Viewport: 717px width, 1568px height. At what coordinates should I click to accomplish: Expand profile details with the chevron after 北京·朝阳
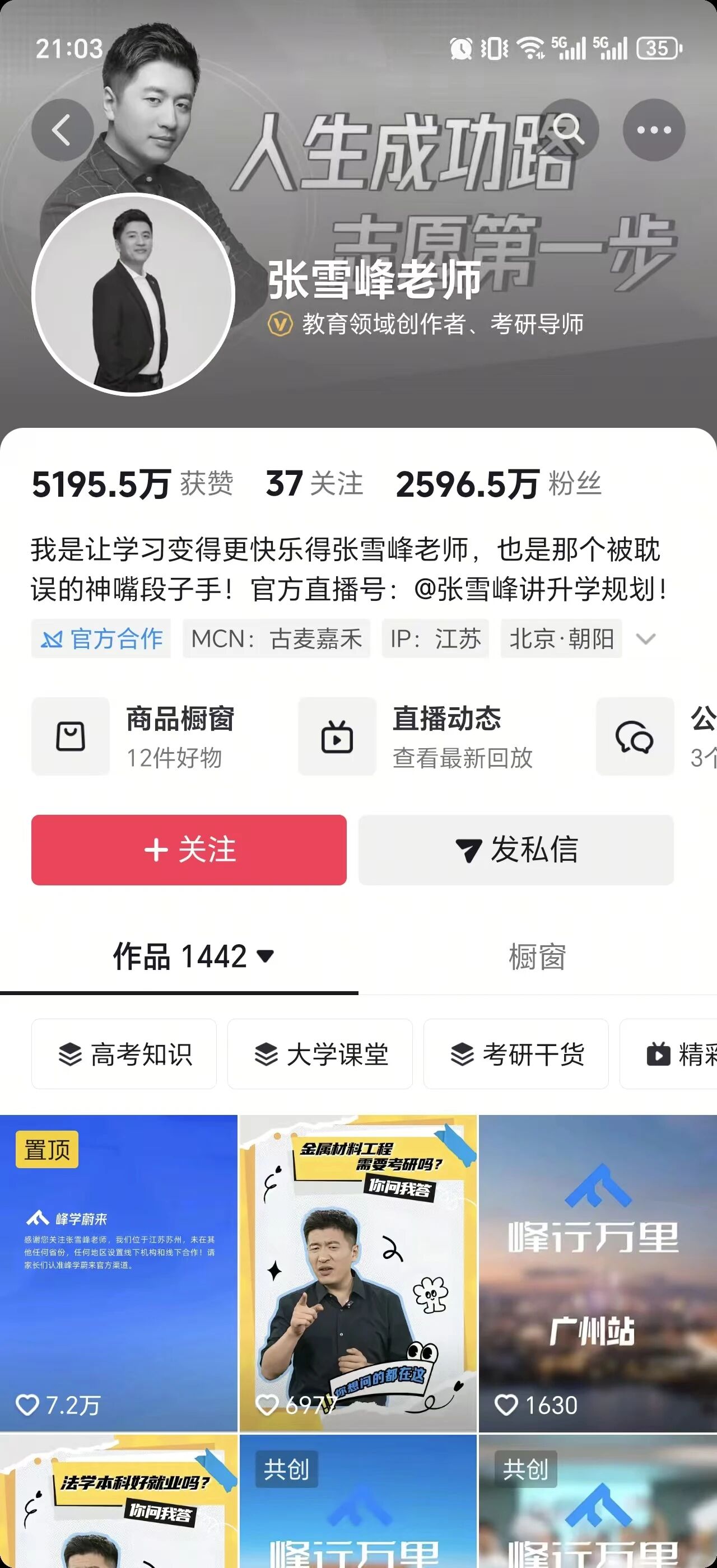646,638
